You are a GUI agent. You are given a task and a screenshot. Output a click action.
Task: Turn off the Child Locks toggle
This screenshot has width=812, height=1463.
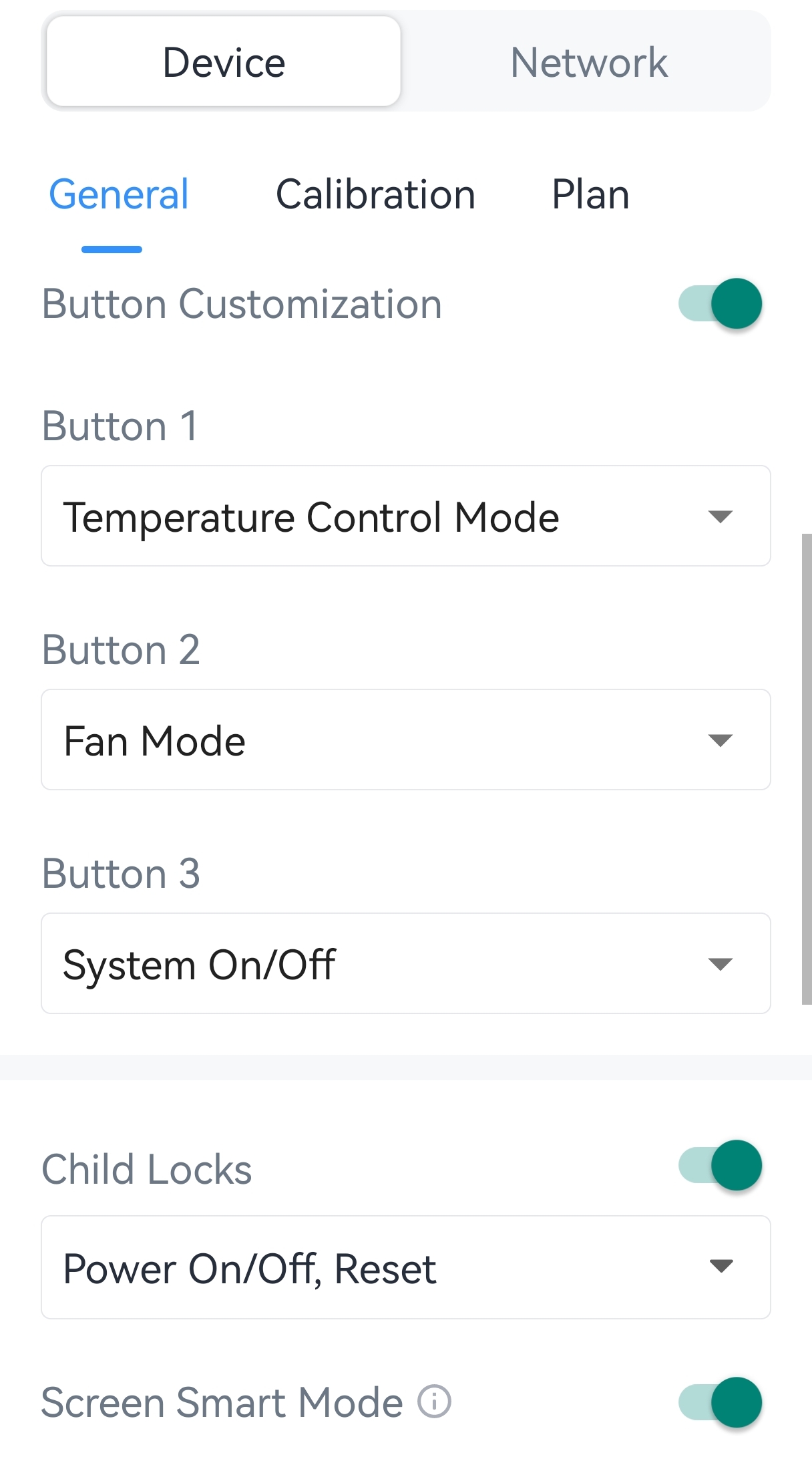[721, 1166]
